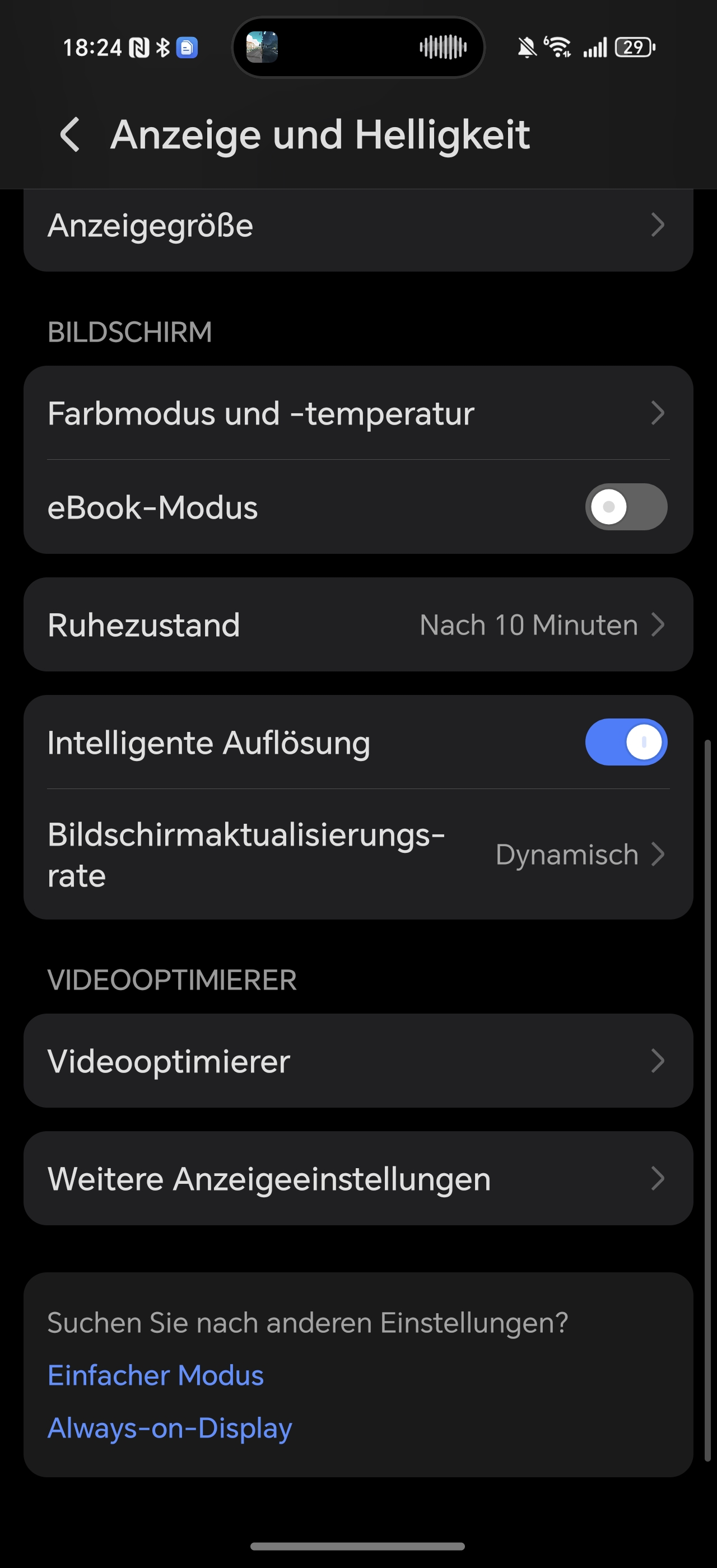Open Weitere Anzeigeeinstellungen
Image resolution: width=717 pixels, height=1568 pixels.
358,1178
